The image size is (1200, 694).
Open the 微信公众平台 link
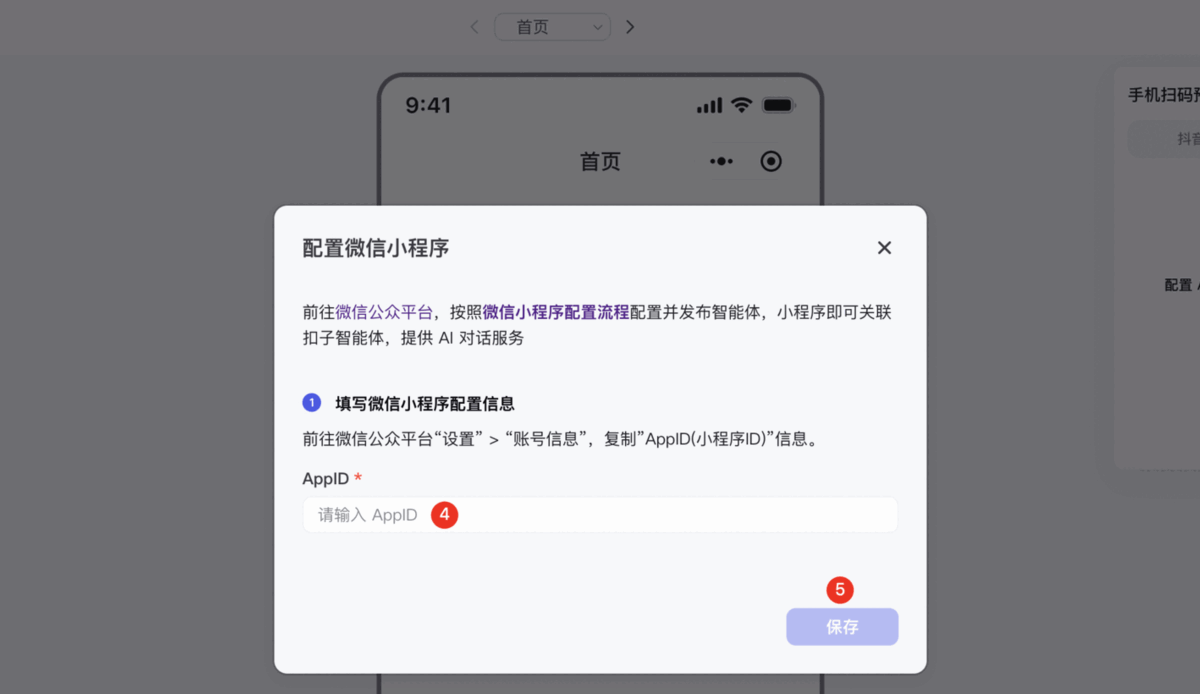(x=384, y=312)
